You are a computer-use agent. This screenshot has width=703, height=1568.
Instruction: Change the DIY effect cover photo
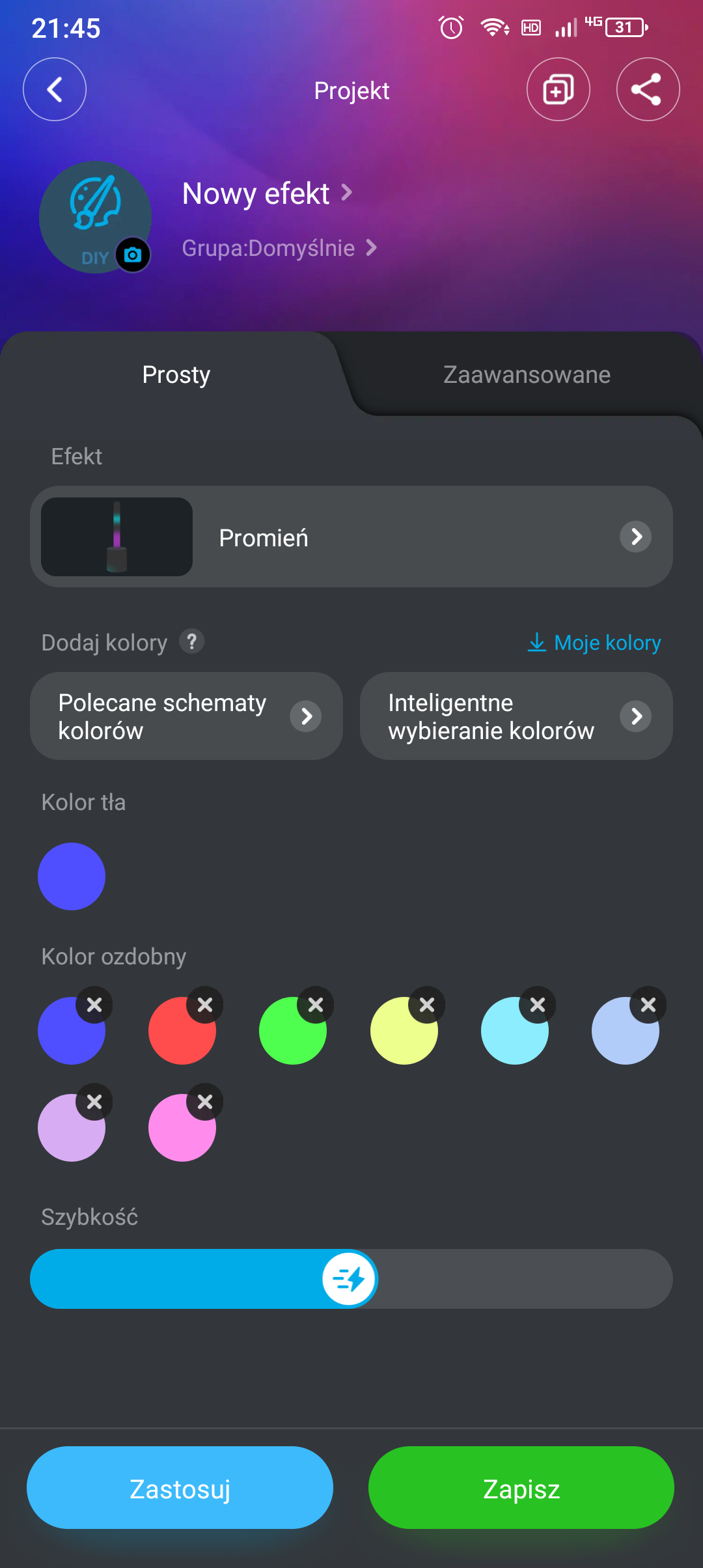133,255
